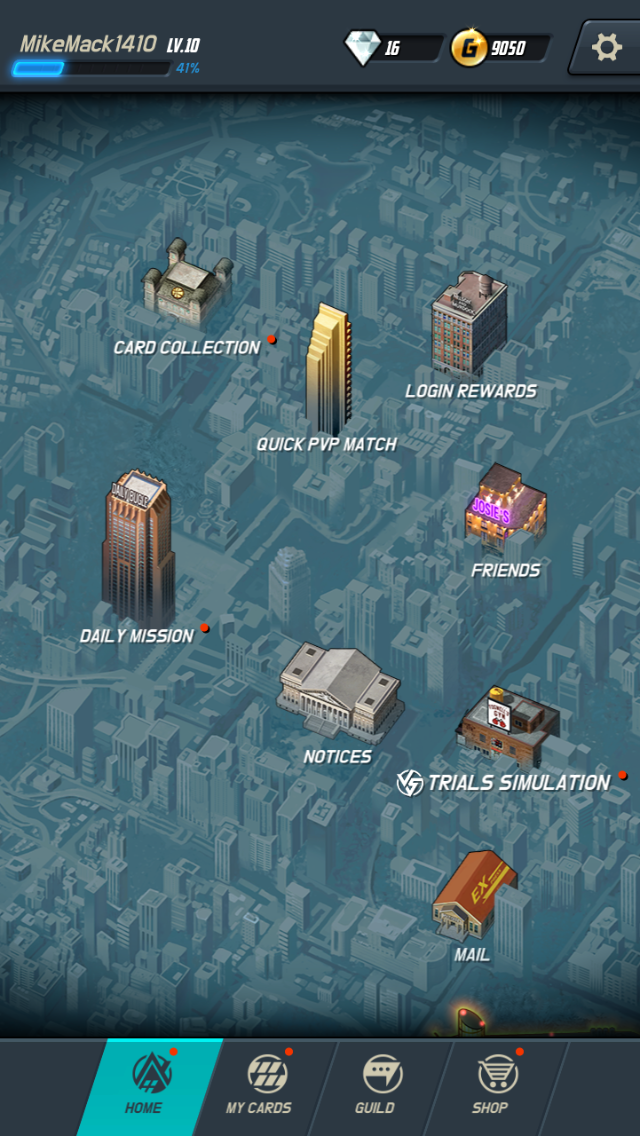The height and width of the screenshot is (1136, 640).
Task: Open the Mail building
Action: (473, 895)
